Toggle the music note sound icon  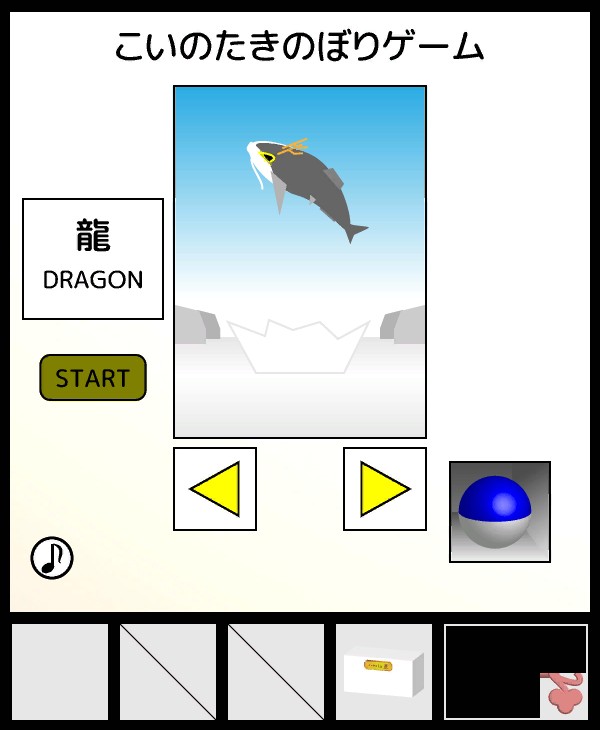(52, 558)
